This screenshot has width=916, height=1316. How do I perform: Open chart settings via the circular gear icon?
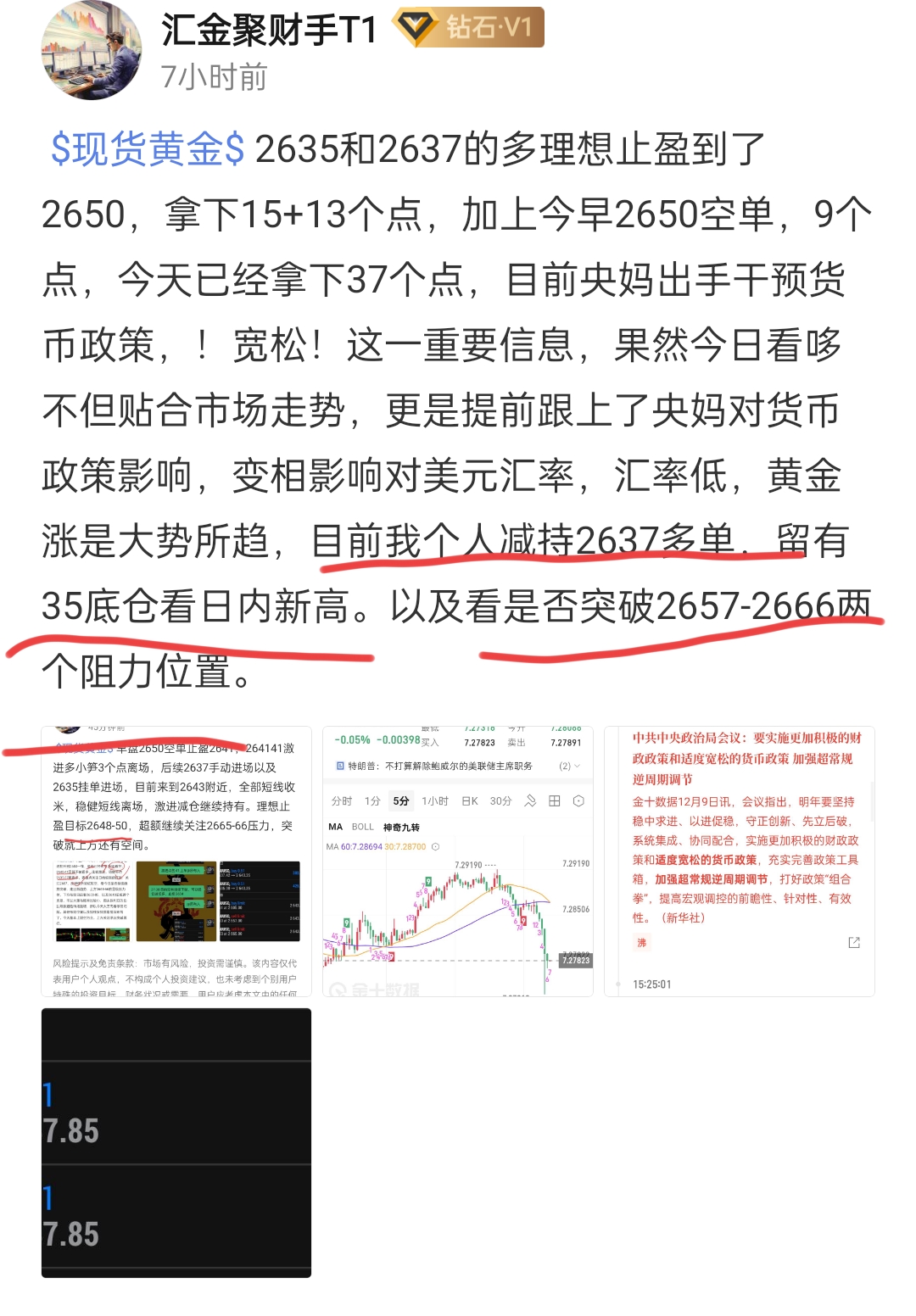[578, 802]
